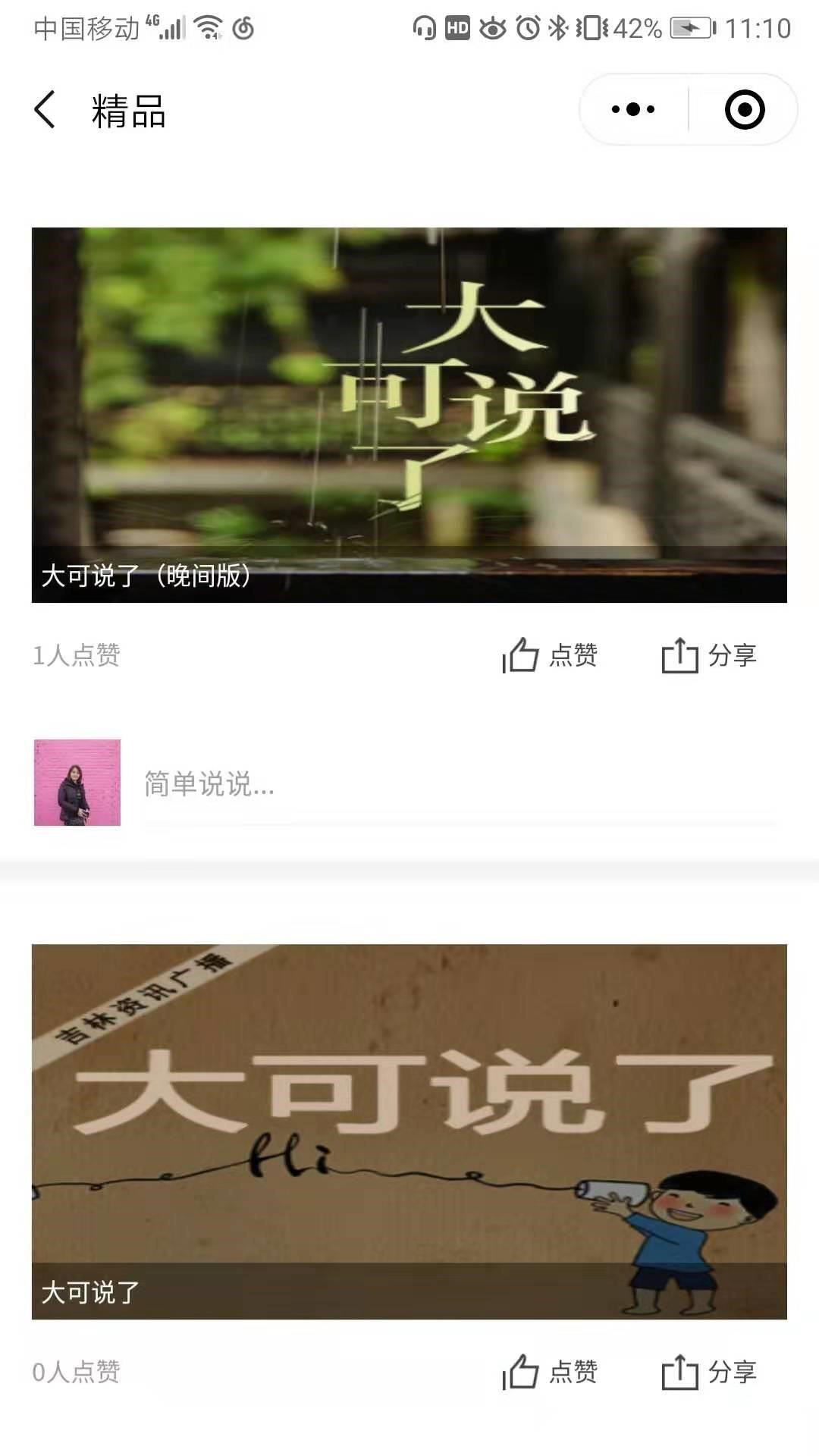Viewport: 819px width, 1456px height.
Task: Open the mini program more-options menu
Action: (x=633, y=110)
